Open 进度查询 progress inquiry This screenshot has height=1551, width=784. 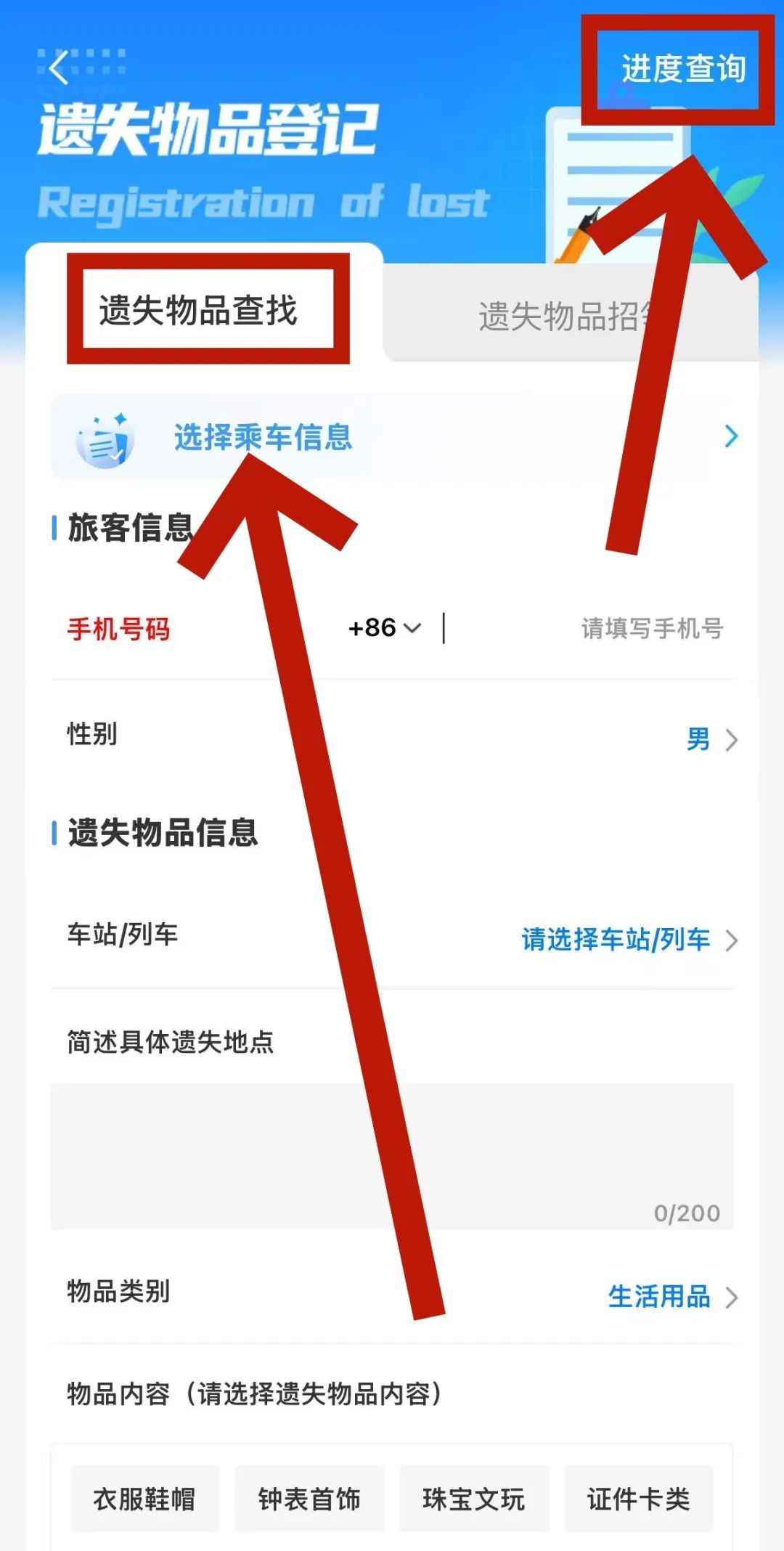click(x=682, y=69)
